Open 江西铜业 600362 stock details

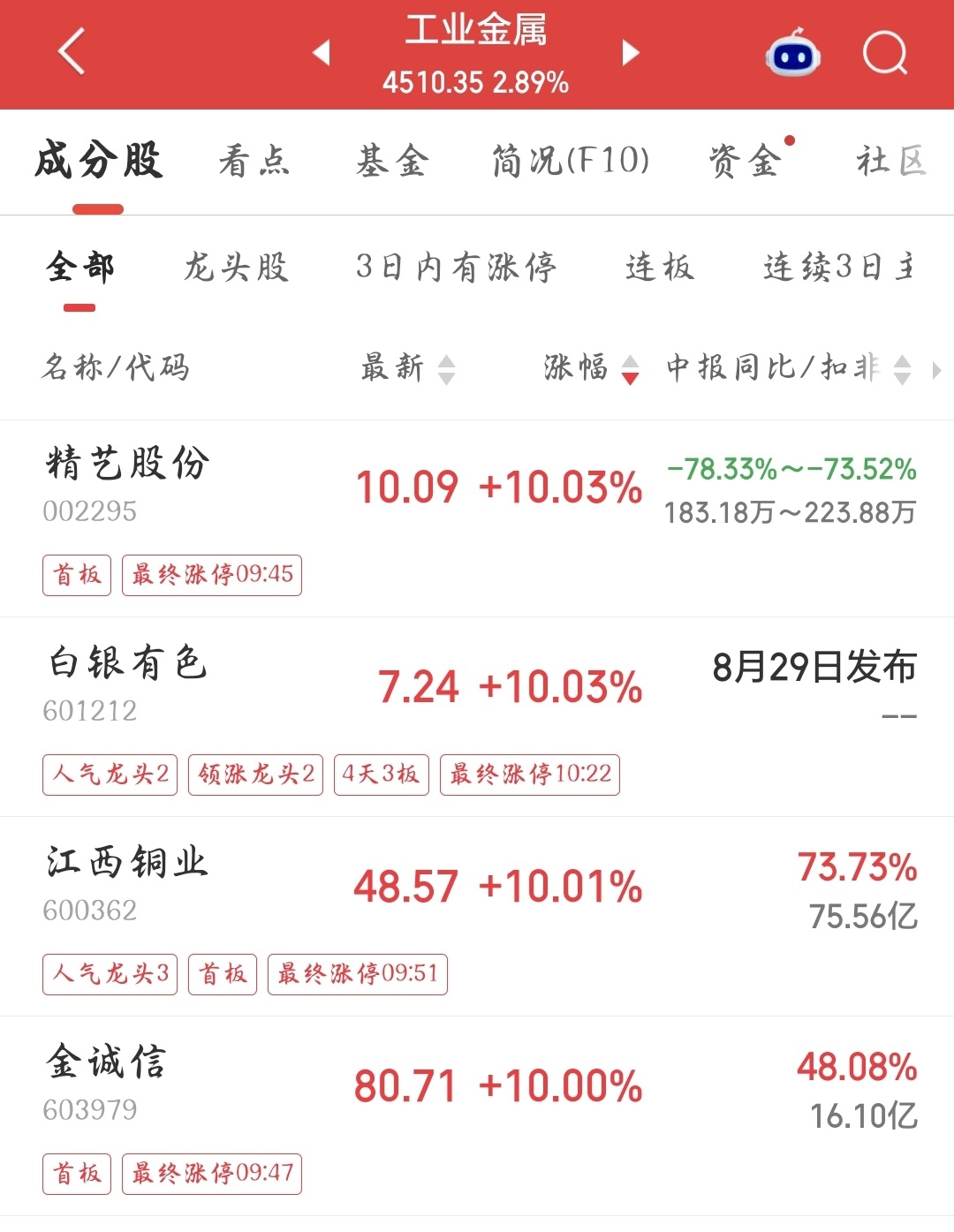click(477, 917)
